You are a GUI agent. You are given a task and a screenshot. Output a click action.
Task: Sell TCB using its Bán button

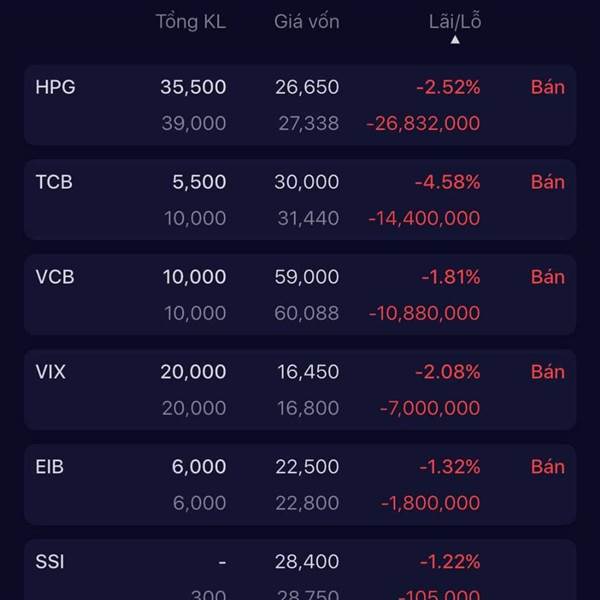[548, 182]
